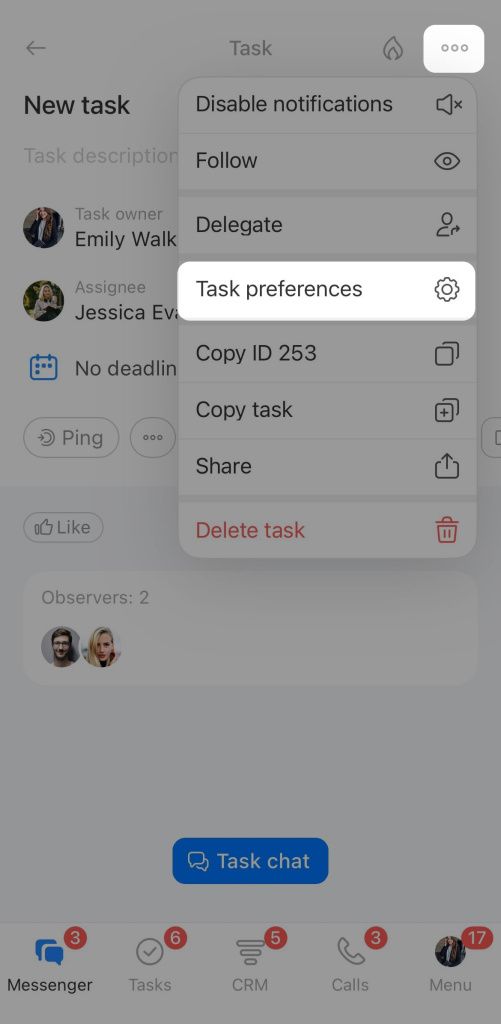The width and height of the screenshot is (501, 1024).
Task: Copy ID 253
Action: 327,353
